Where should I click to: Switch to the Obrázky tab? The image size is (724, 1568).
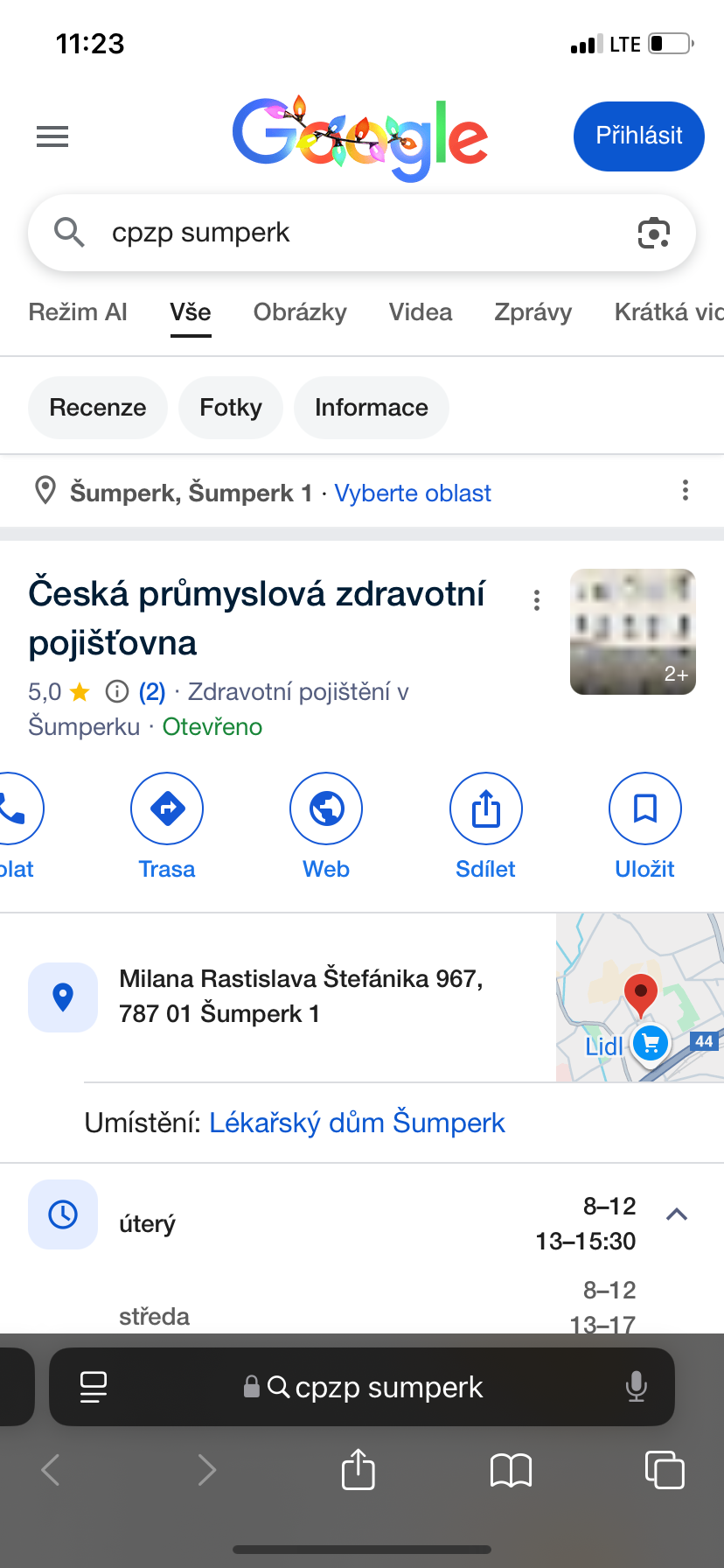point(300,311)
